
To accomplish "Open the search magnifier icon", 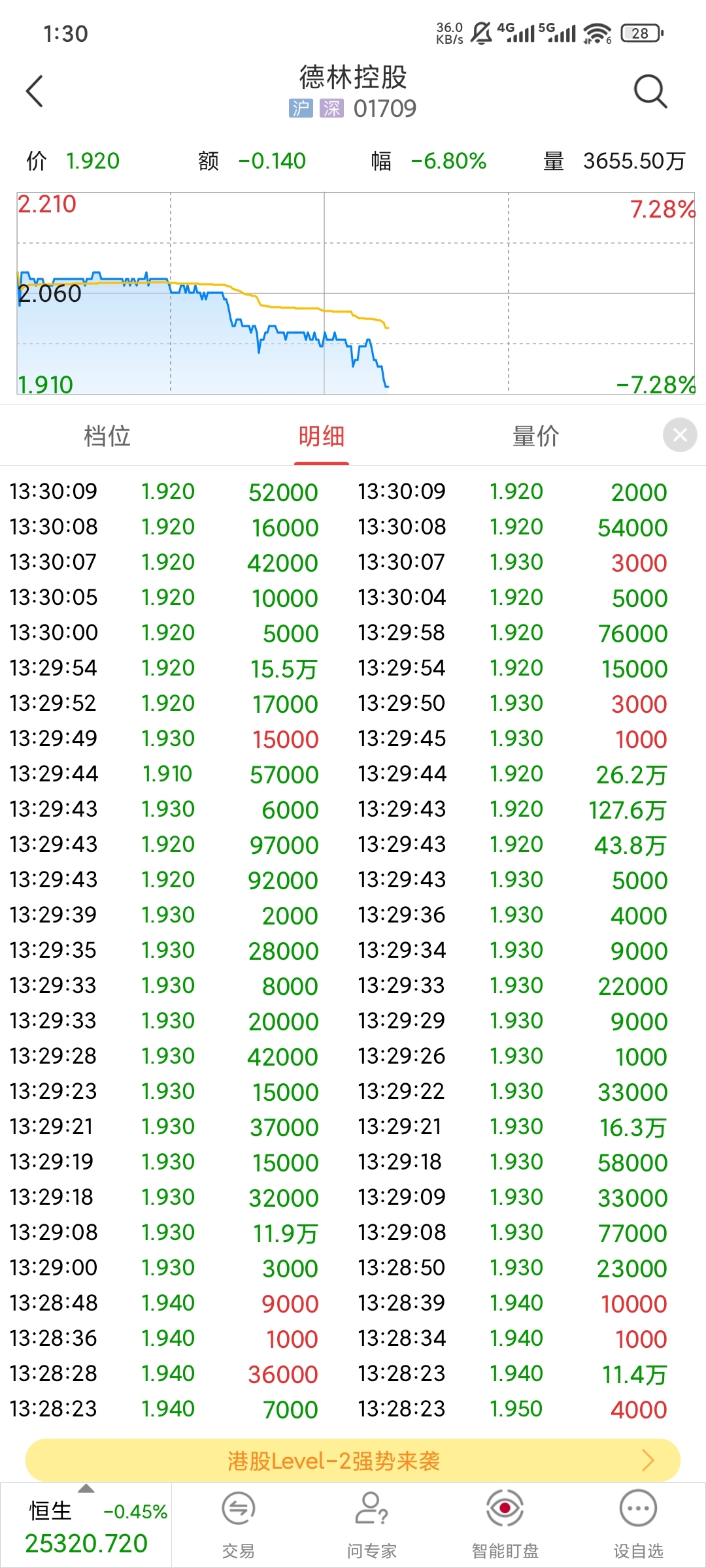I will 650,91.
